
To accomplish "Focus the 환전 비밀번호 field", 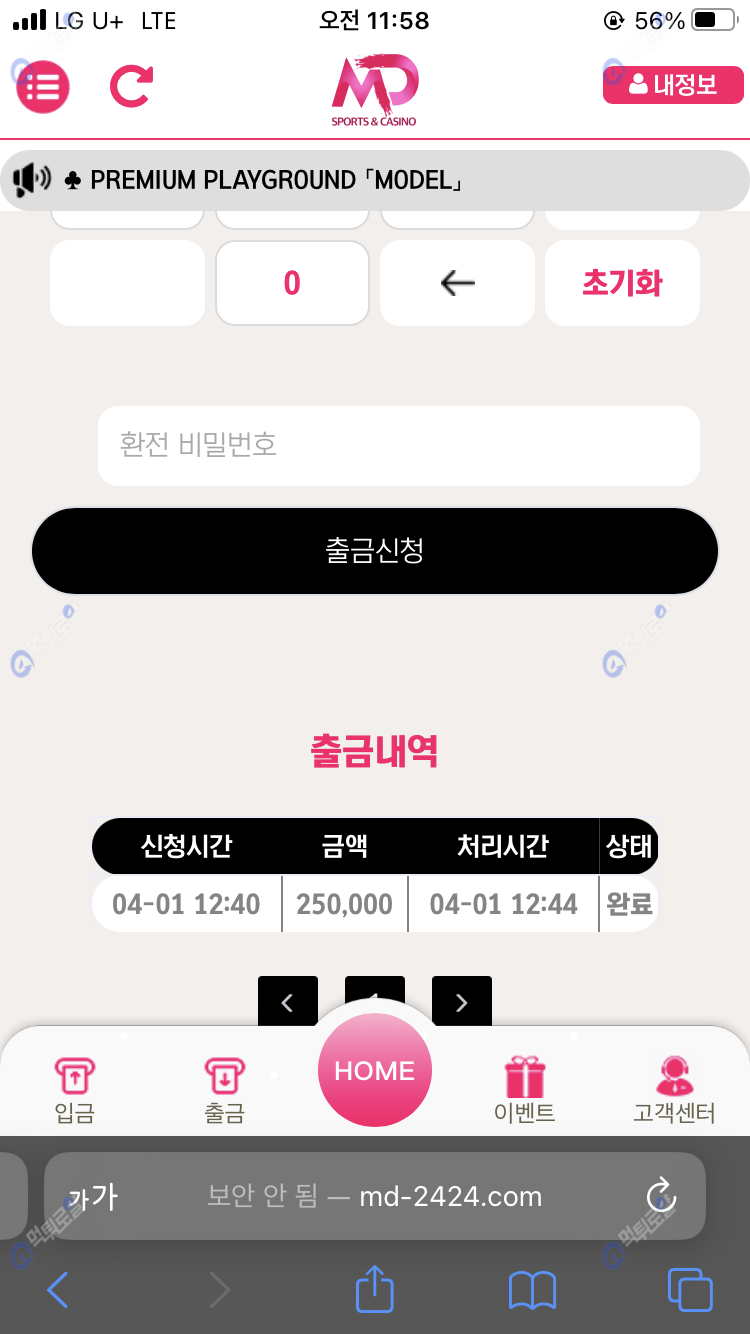I will click(398, 445).
